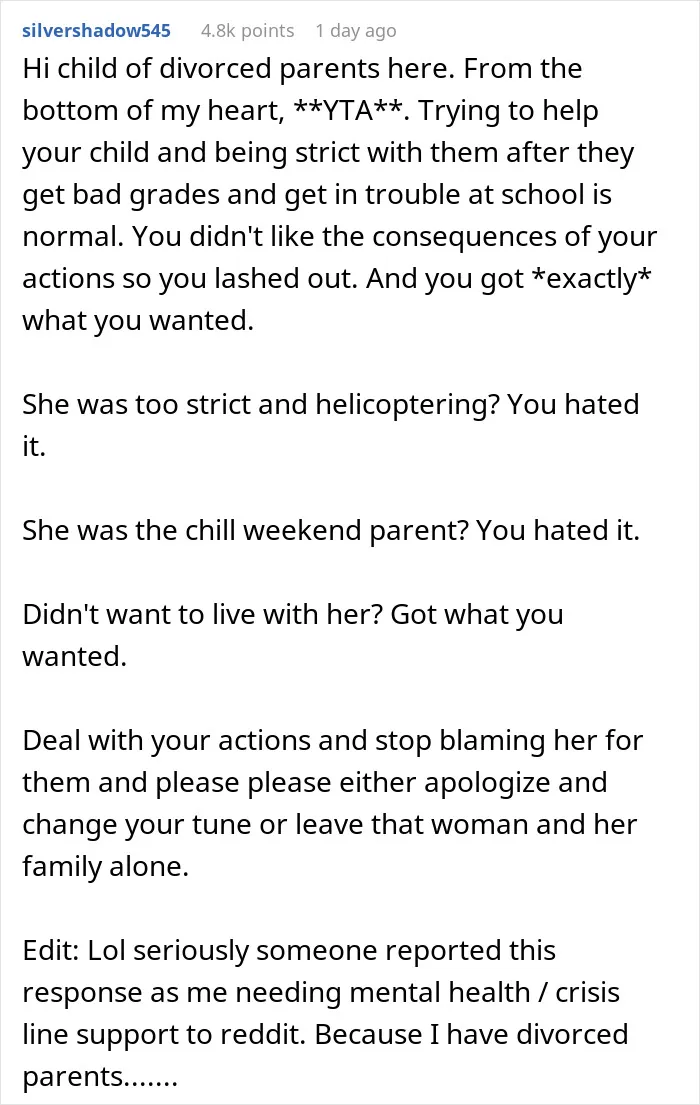
Task: Open silvershadow545's user profile
Action: pos(97,31)
